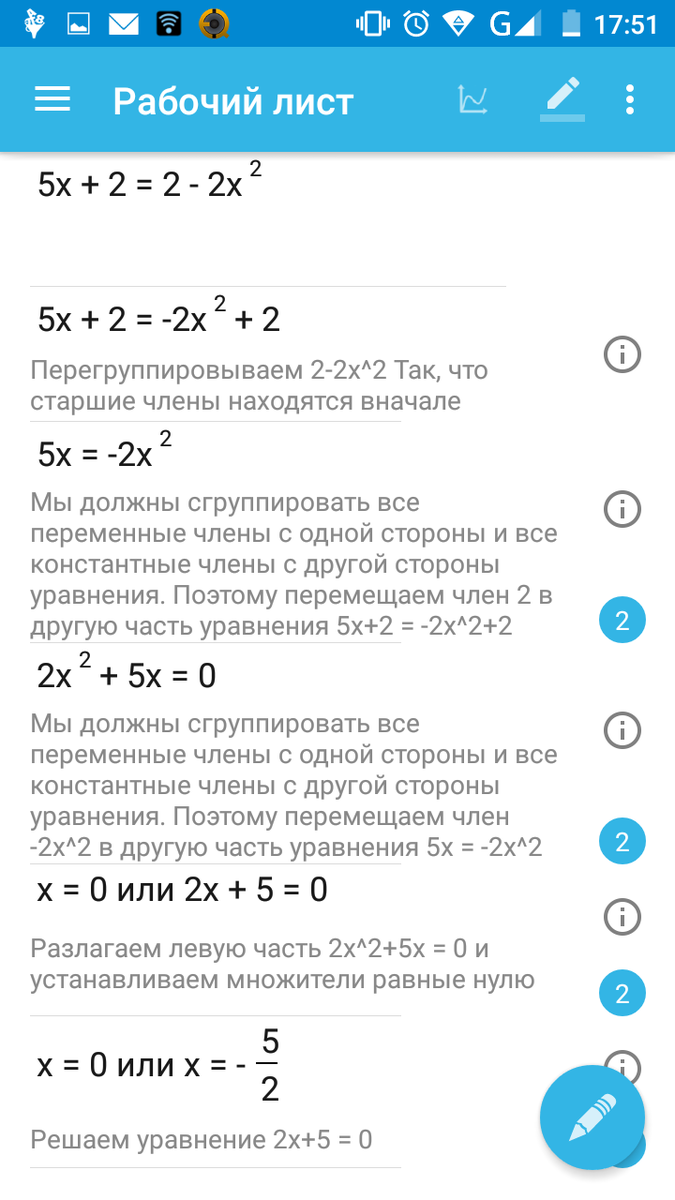The width and height of the screenshot is (675, 1200).
Task: Open the graph chart view
Action: point(472,100)
